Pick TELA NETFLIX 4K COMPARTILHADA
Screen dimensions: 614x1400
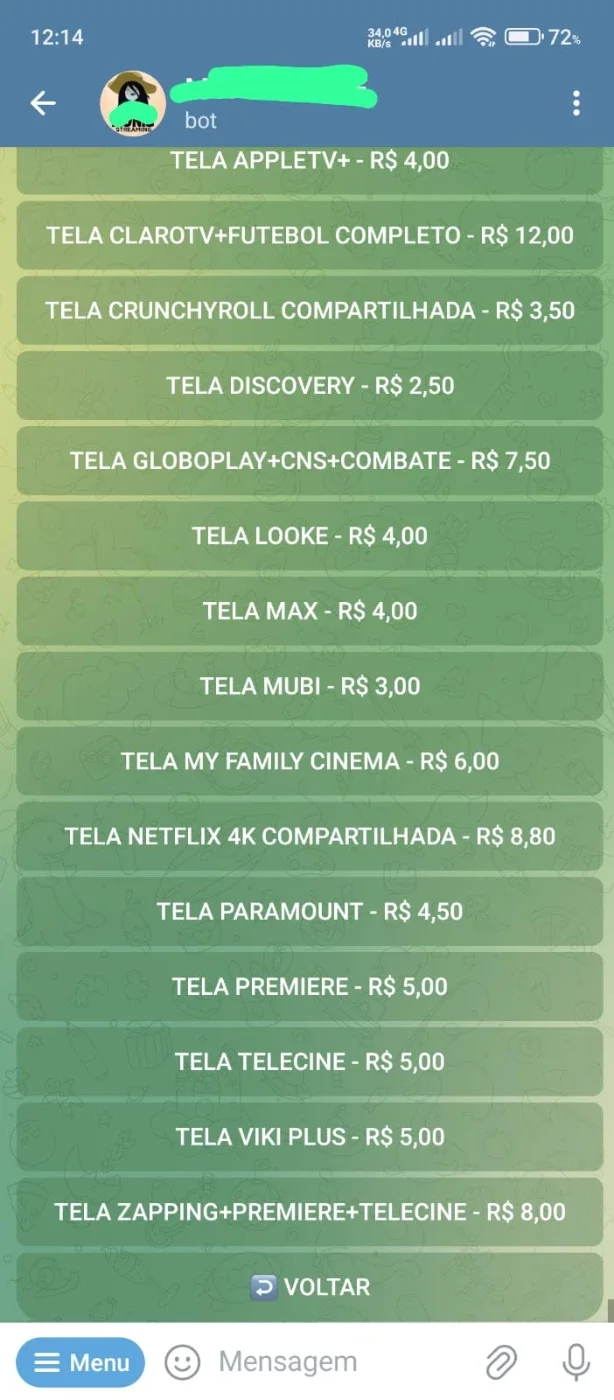(310, 835)
